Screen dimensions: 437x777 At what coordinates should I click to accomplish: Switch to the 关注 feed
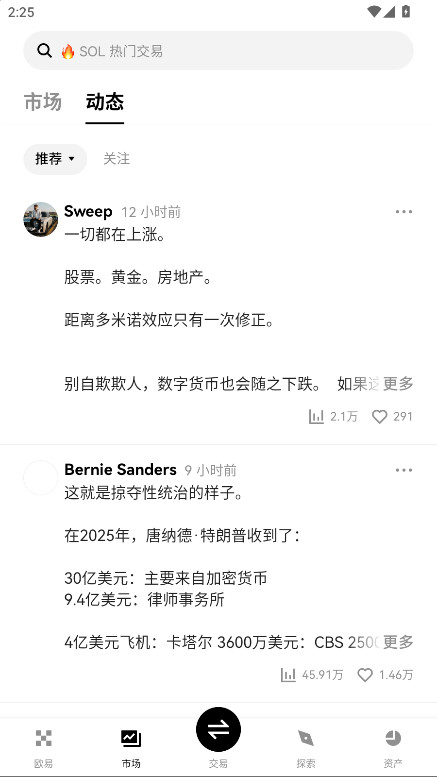pyautogui.click(x=116, y=159)
